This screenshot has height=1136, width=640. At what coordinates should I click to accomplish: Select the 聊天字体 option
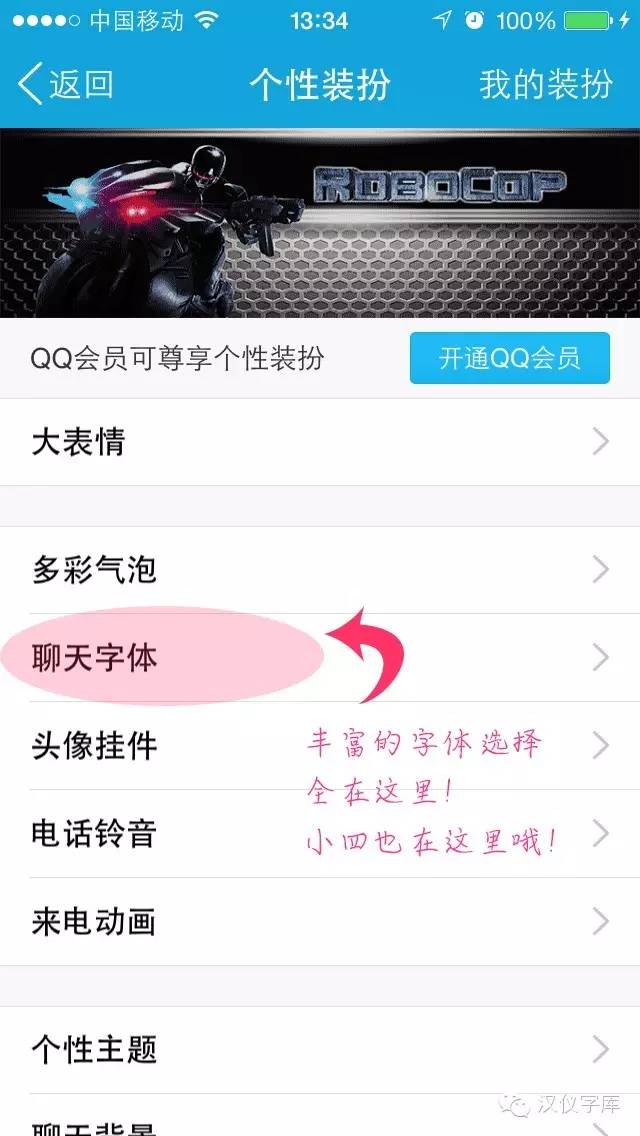click(x=320, y=658)
